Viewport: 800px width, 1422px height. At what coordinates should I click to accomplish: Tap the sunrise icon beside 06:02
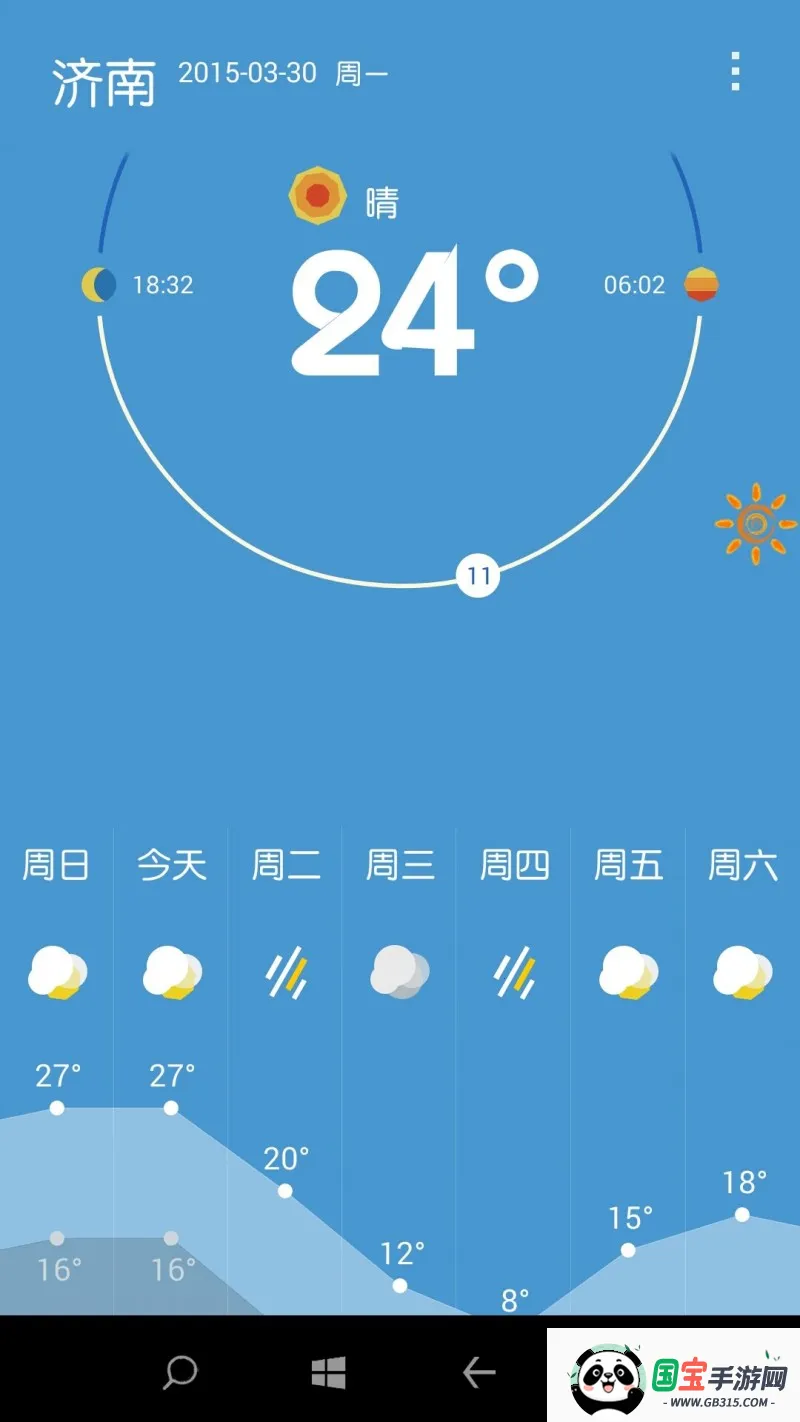704,284
